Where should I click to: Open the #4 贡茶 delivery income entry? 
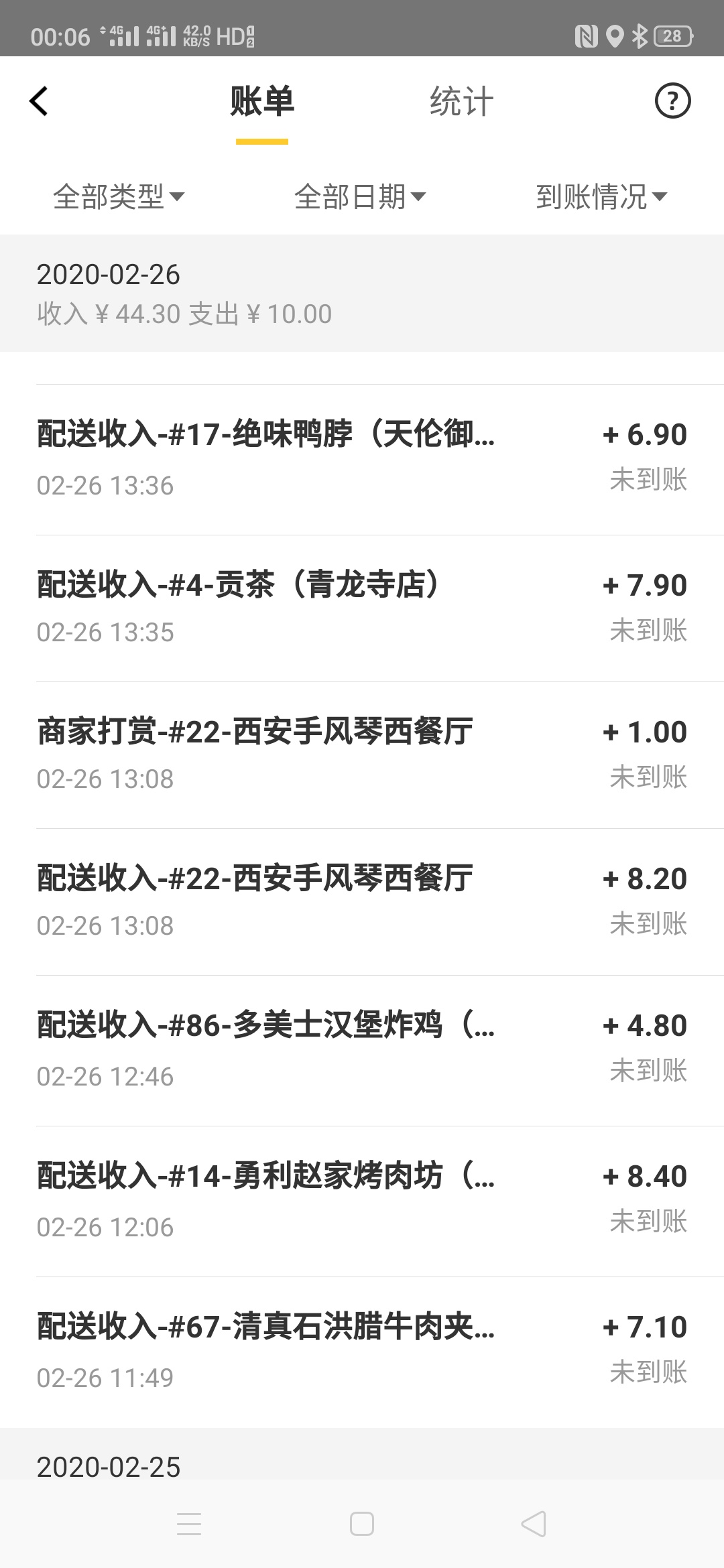coord(362,608)
